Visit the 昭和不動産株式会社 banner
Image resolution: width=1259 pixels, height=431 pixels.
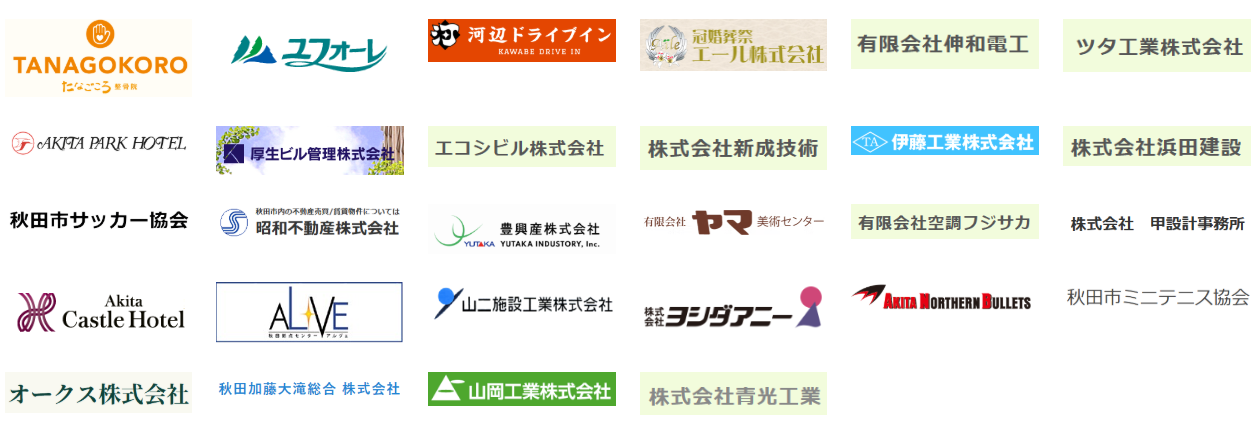[x=310, y=222]
